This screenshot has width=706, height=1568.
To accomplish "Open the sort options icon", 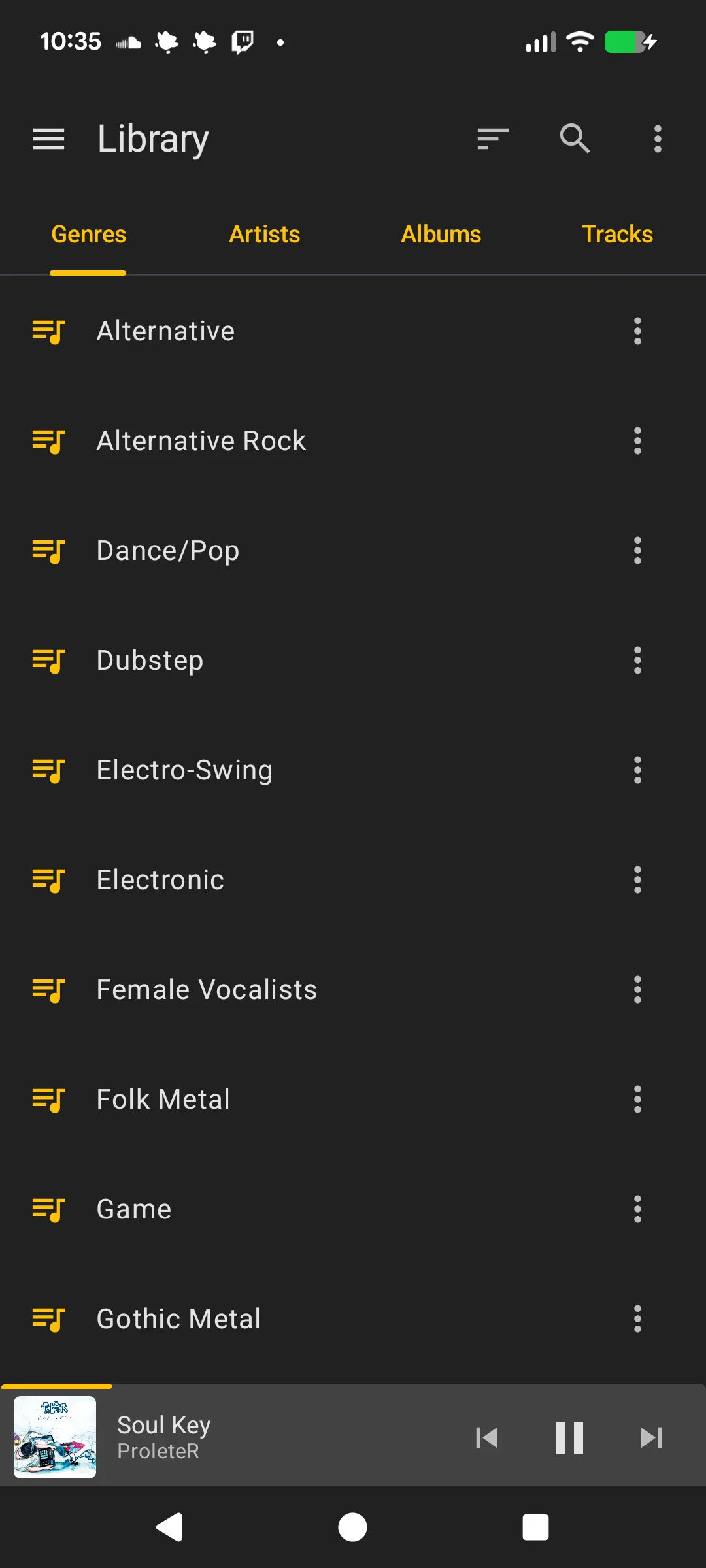I will 493,139.
